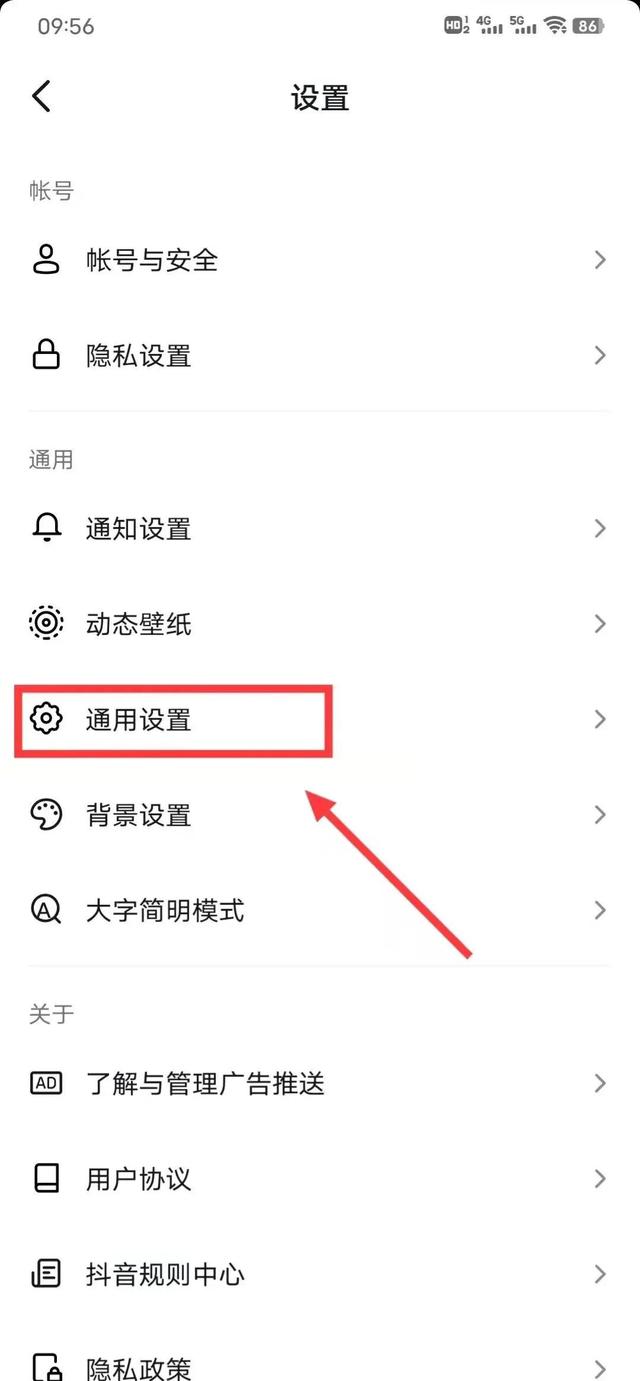
Task: Open 了解与管理广告推送
Action: (318, 1084)
